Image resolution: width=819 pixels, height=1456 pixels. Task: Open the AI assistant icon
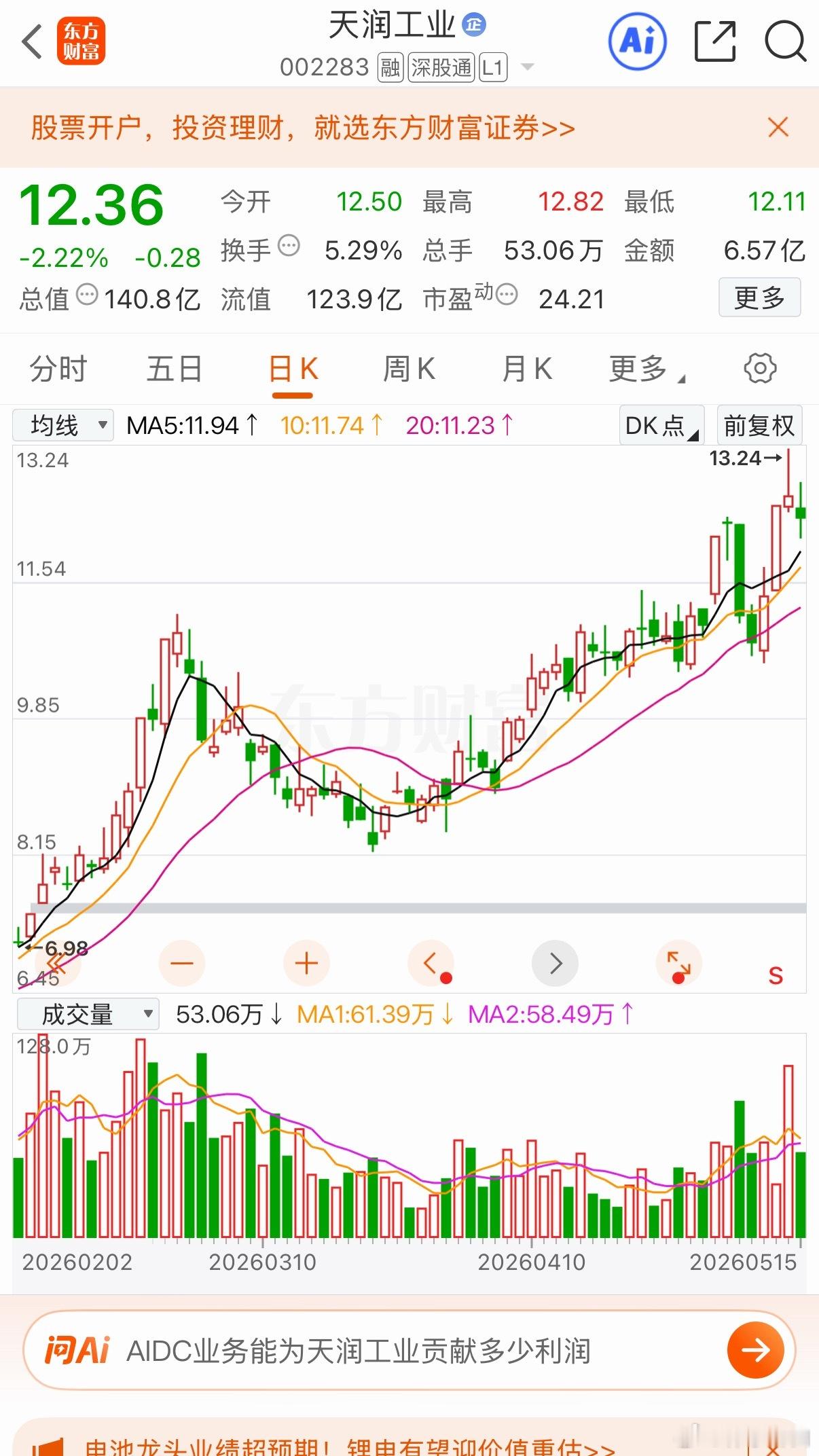tap(637, 42)
